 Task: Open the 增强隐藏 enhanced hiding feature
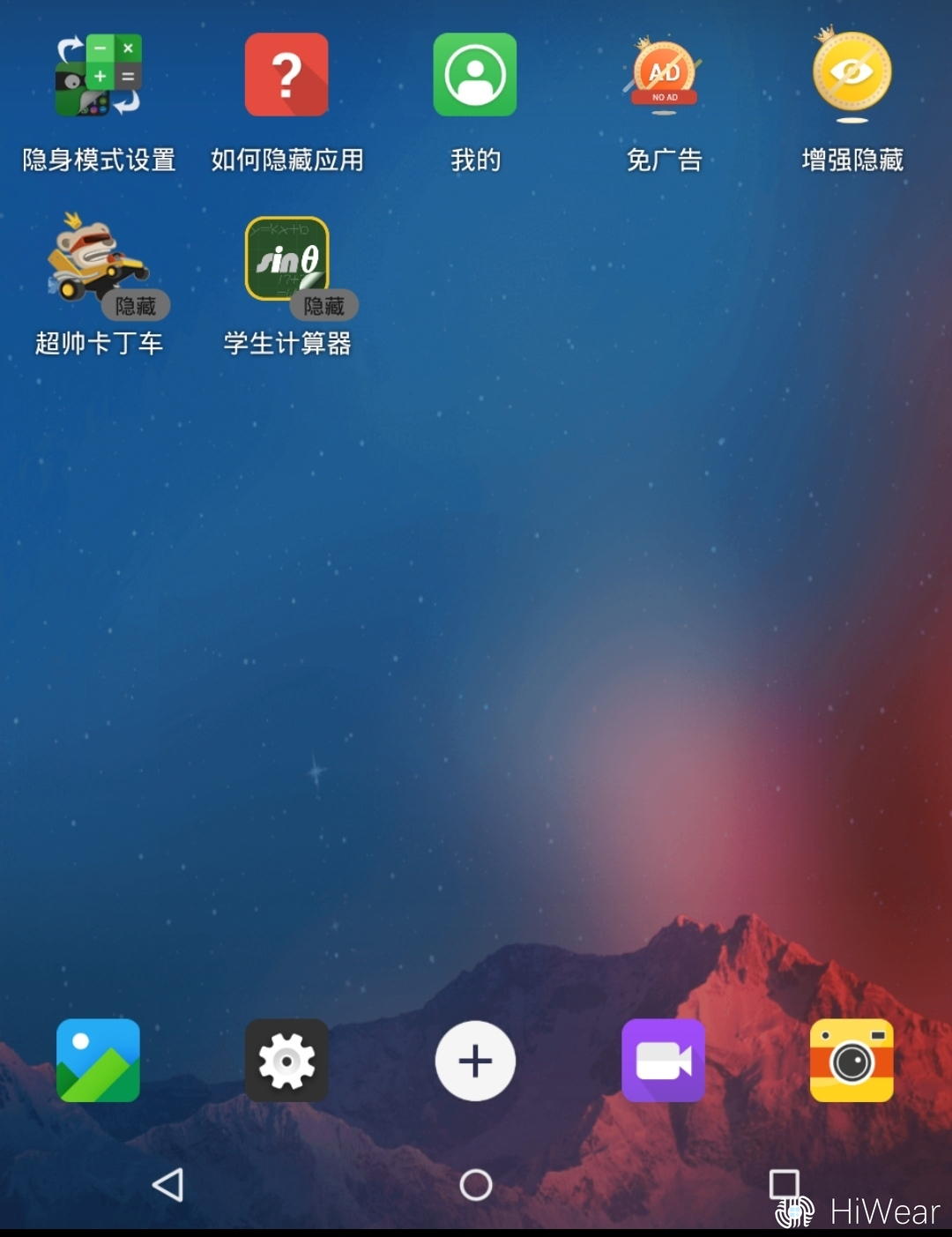click(852, 76)
